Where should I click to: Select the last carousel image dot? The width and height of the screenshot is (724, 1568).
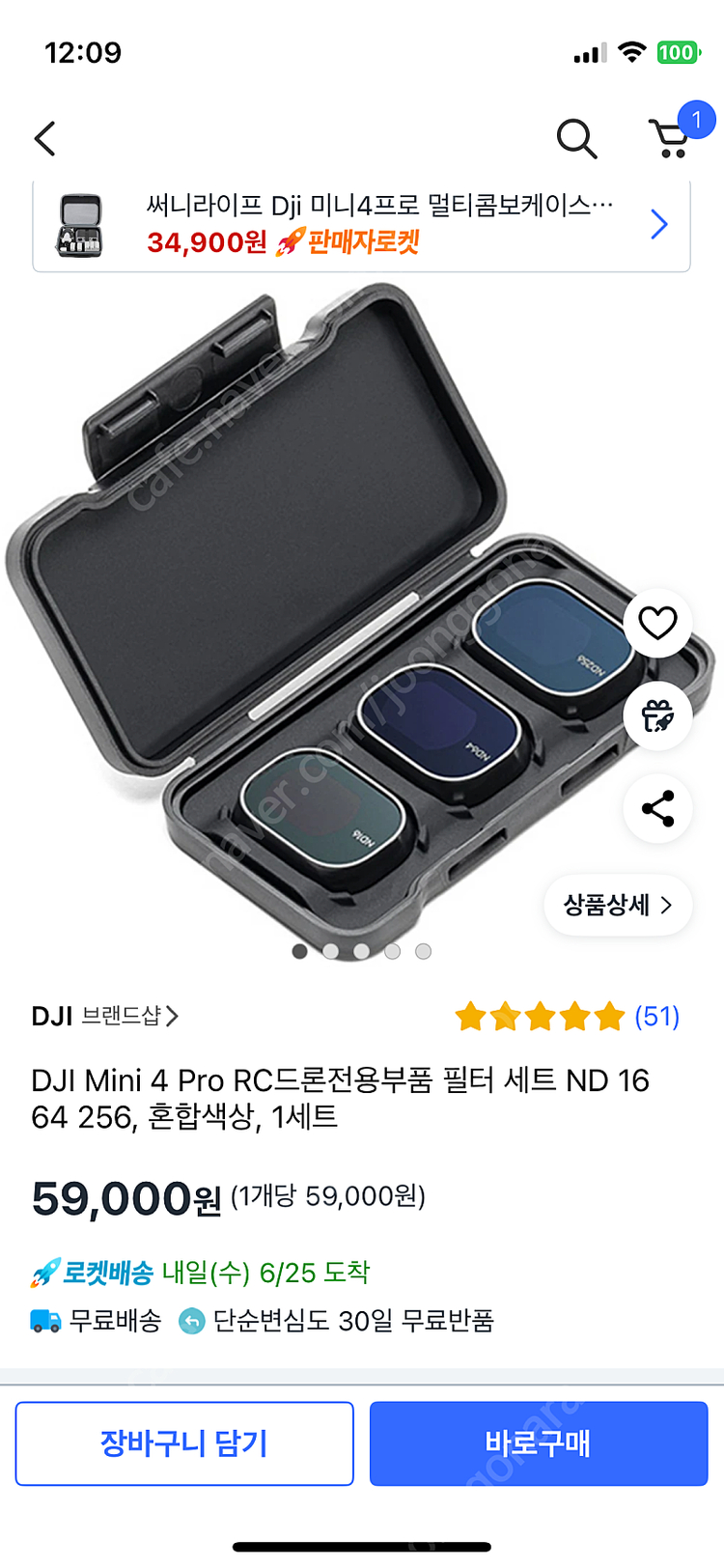(x=422, y=952)
